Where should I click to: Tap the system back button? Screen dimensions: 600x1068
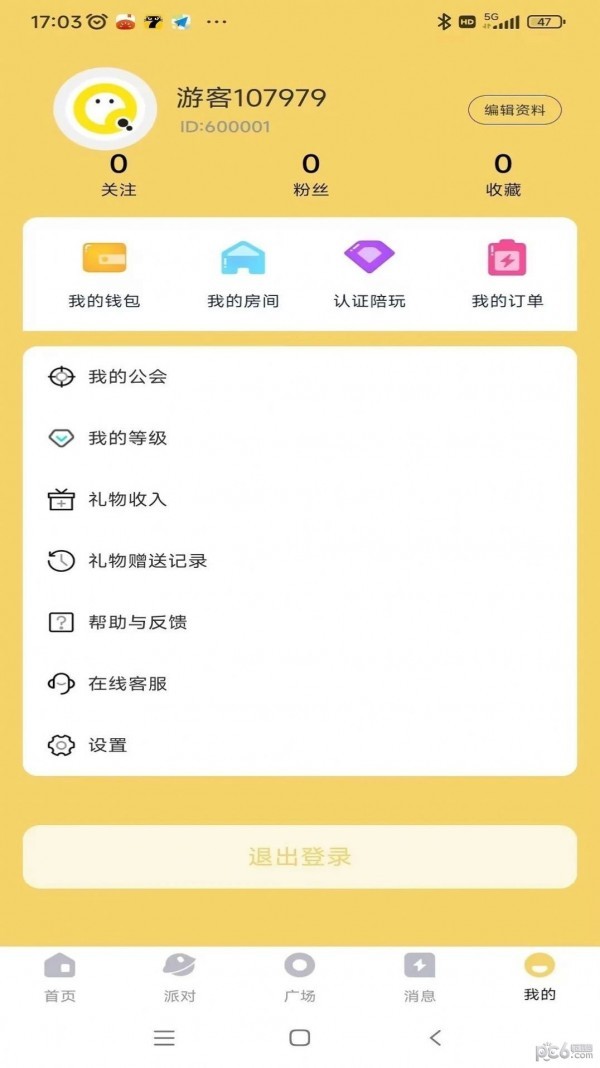click(x=435, y=1038)
